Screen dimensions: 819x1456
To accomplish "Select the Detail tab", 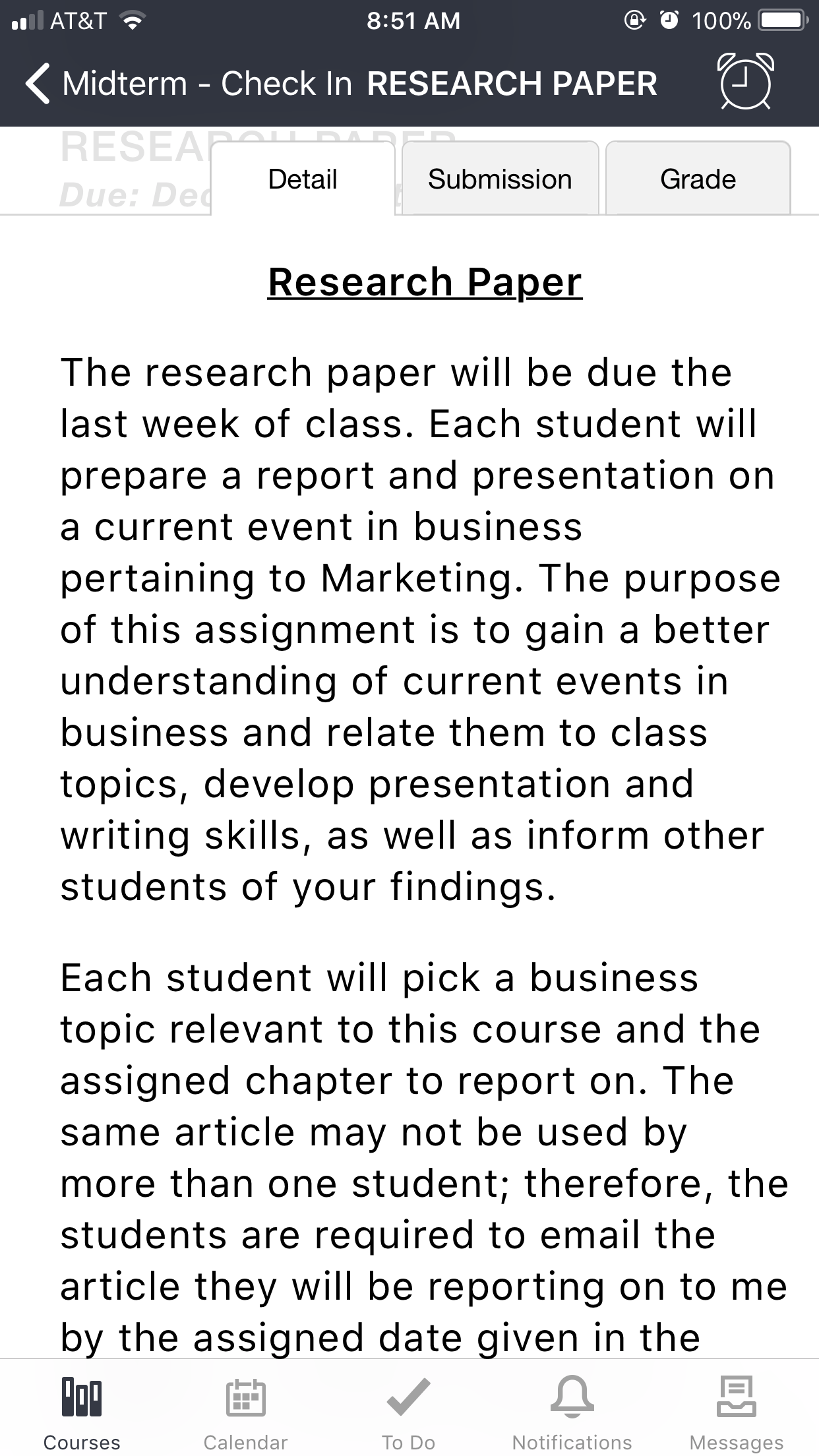I will coord(303,179).
